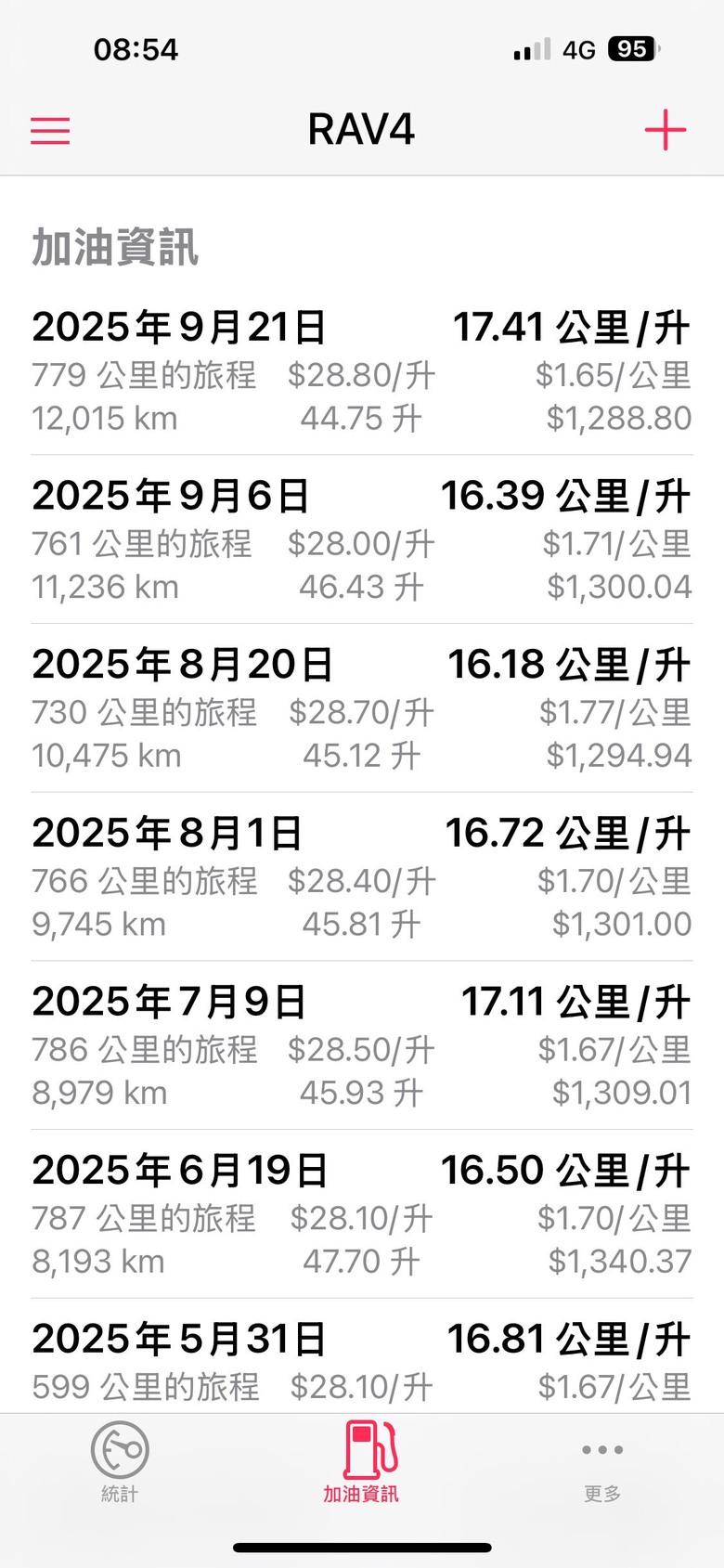Viewport: 724px width, 1568px height.
Task: Select the 加油資訊 tab
Action: tap(361, 1461)
